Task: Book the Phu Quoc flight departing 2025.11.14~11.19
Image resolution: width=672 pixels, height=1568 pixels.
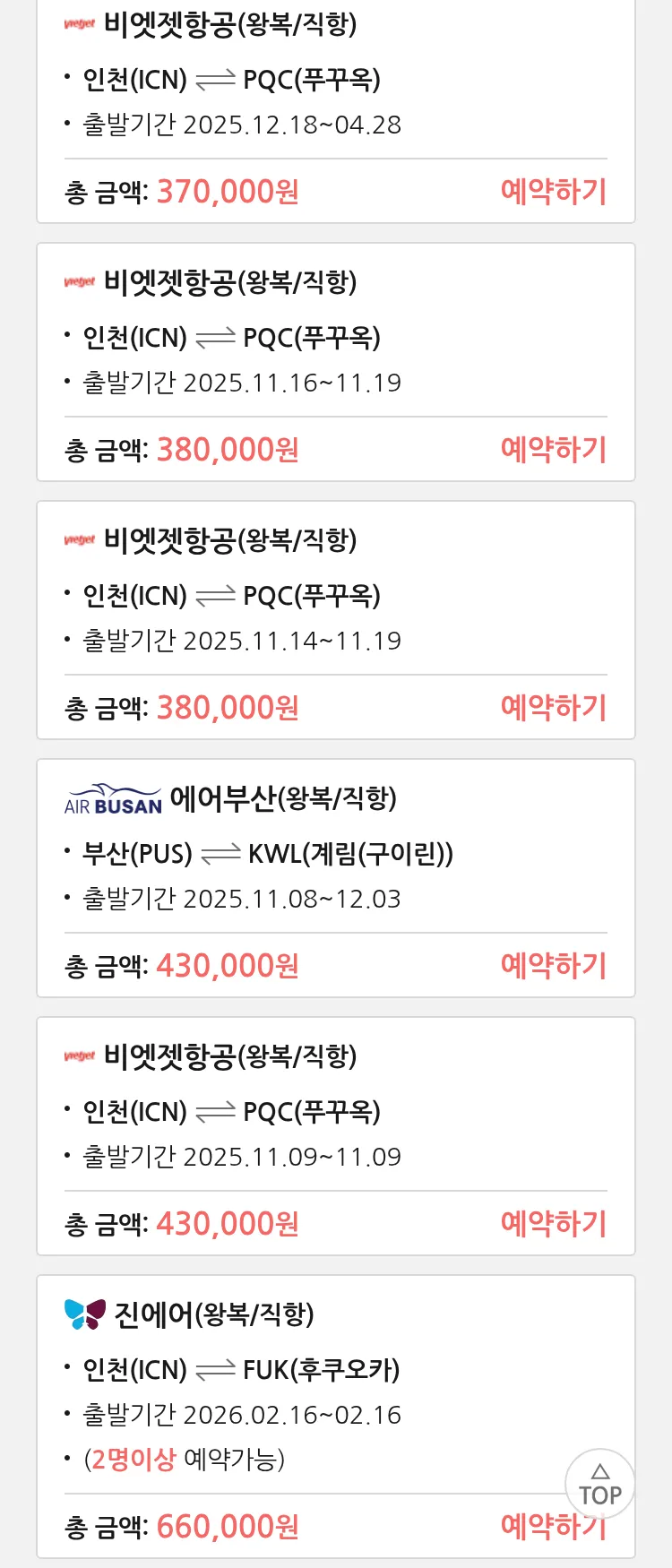Action: pos(553,708)
